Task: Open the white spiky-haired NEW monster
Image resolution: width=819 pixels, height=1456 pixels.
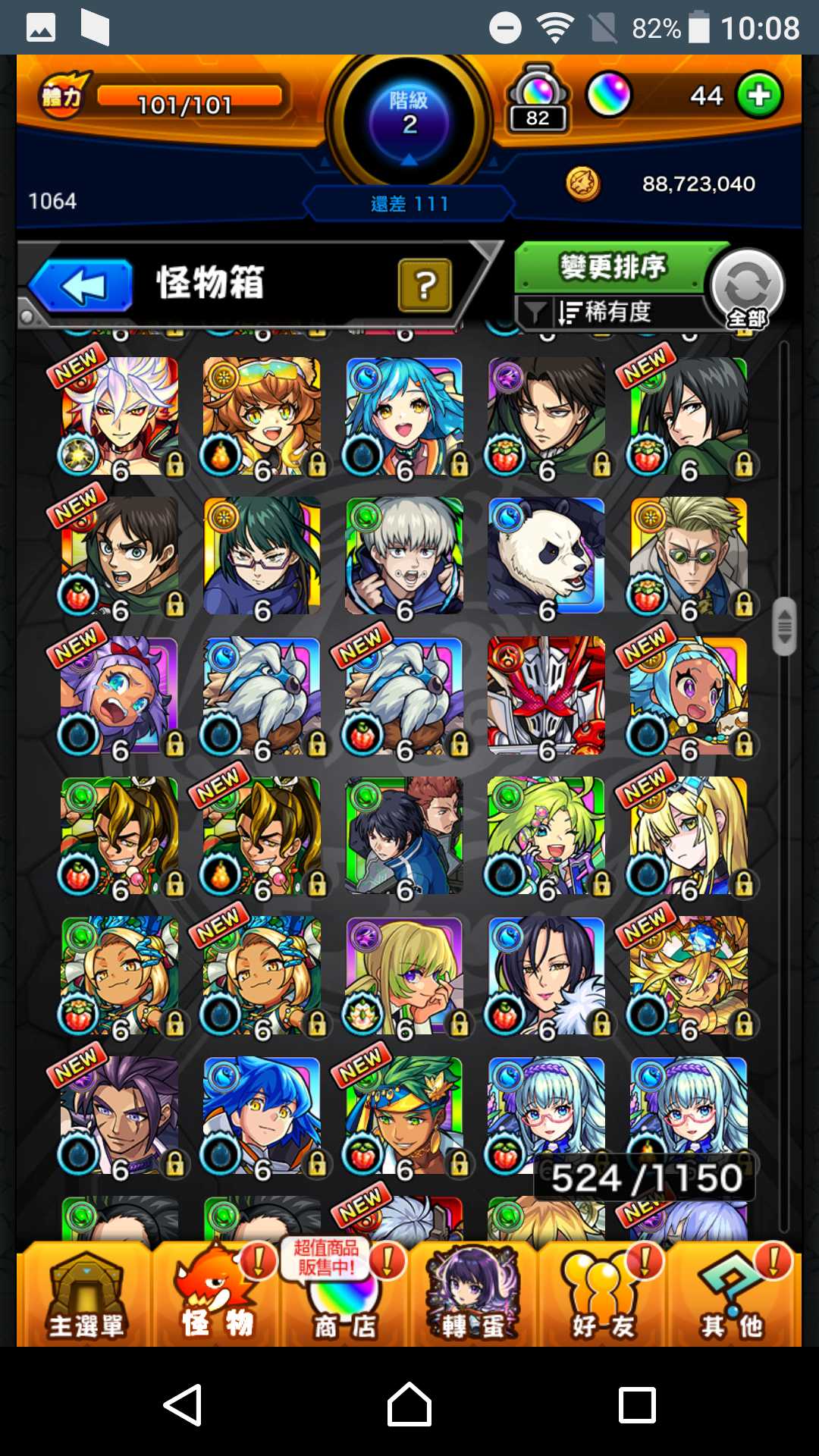Action: [120, 416]
